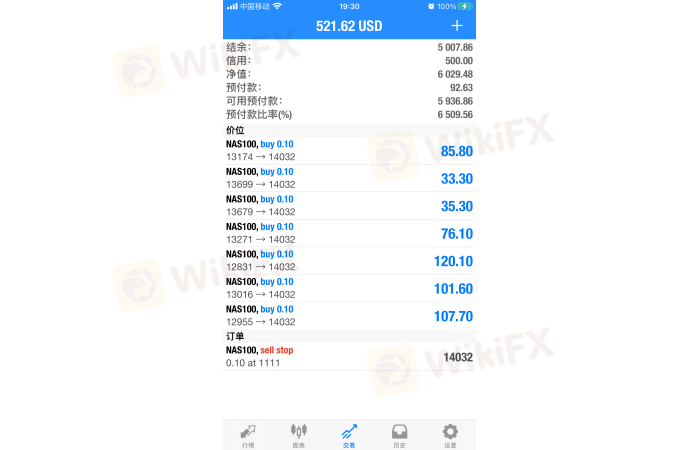
Task: Open NAS100 position opened at 13016
Action: 349,288
